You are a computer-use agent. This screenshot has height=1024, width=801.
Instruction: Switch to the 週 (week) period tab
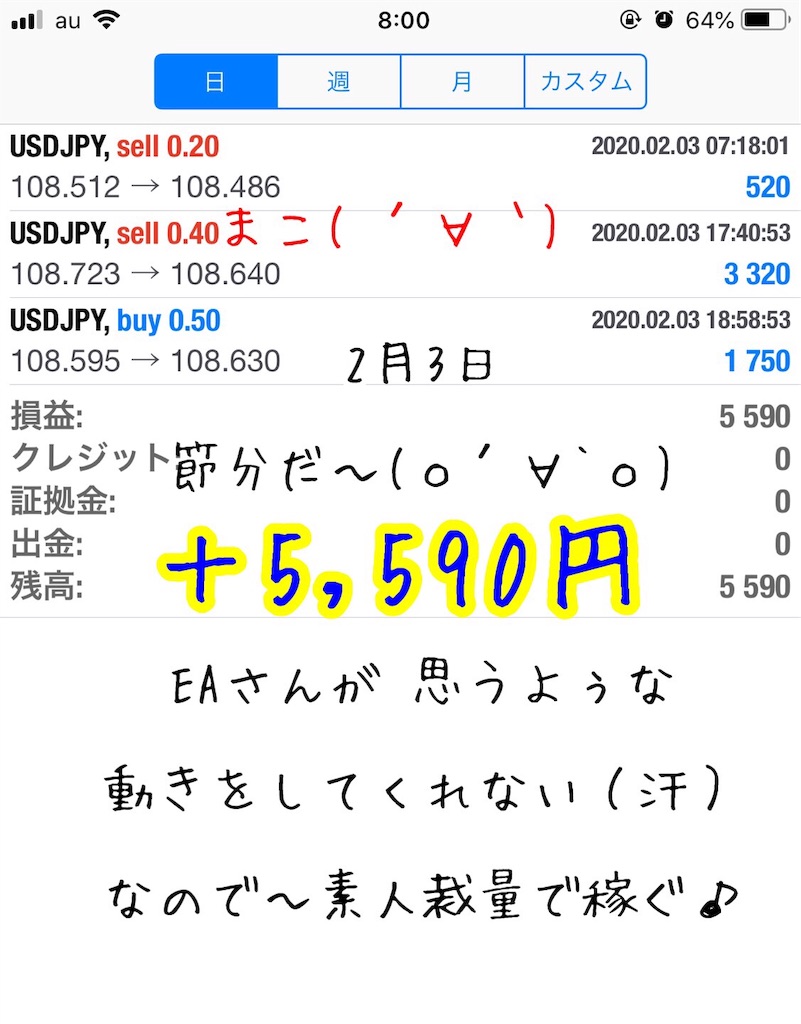click(338, 82)
